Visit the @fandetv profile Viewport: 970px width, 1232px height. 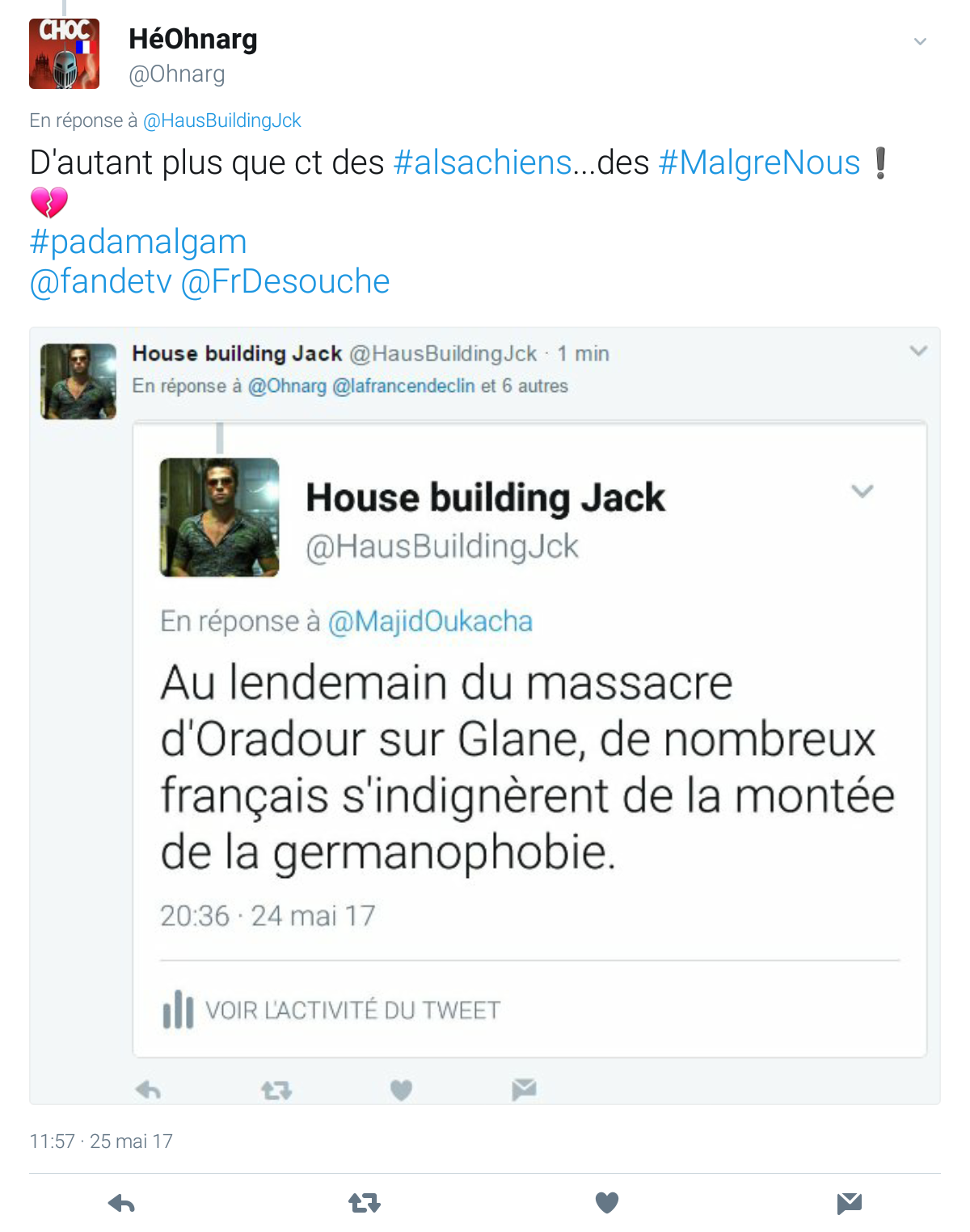point(101,281)
